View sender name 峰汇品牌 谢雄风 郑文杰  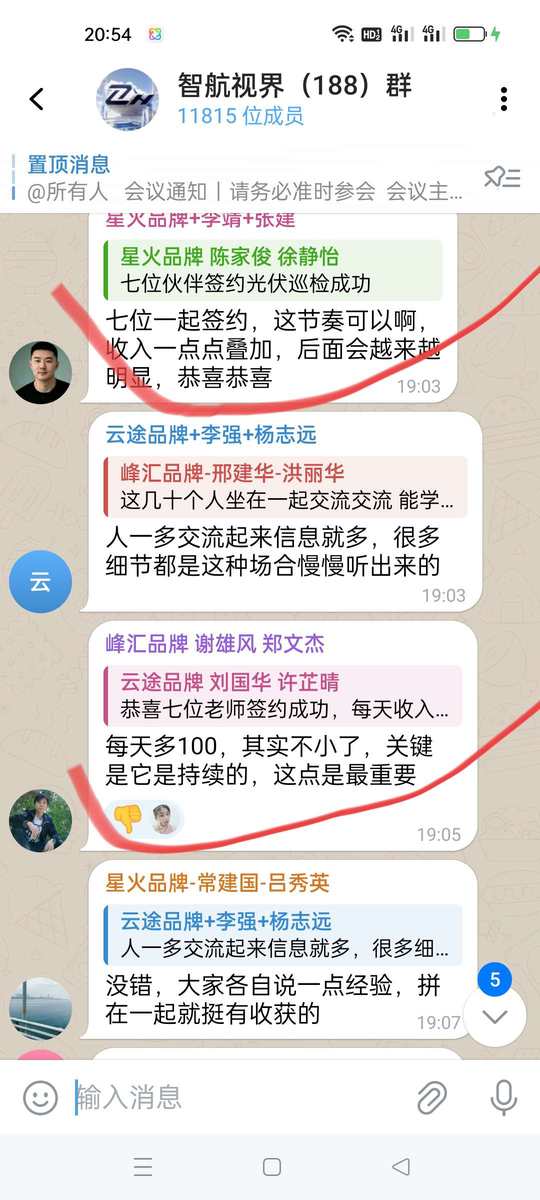coord(215,644)
